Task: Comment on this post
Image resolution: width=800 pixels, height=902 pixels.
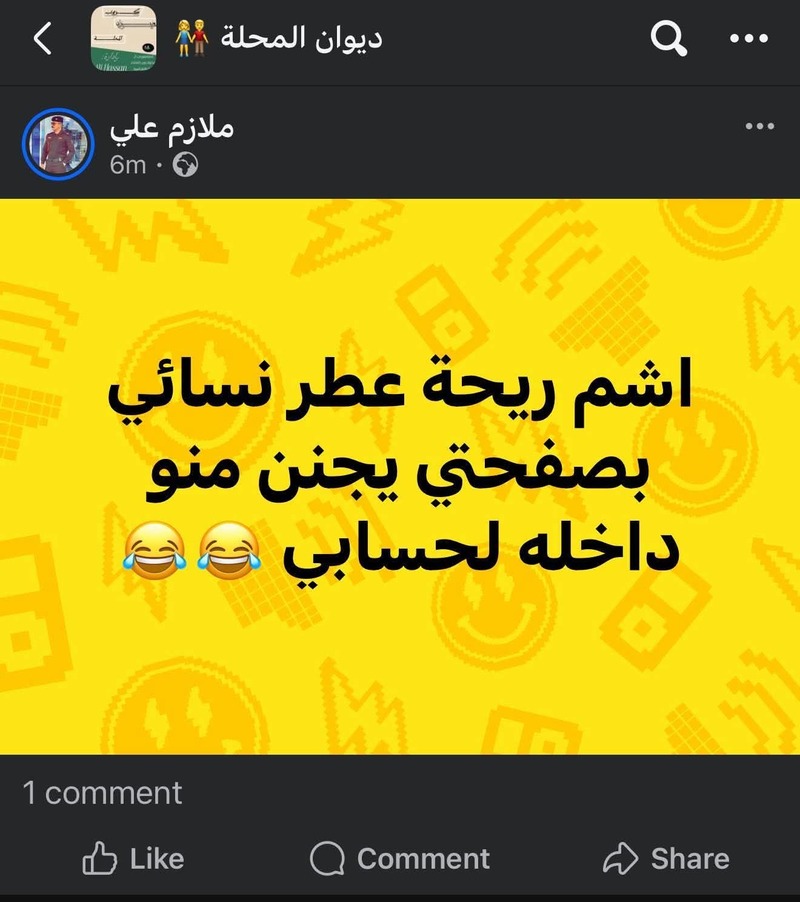Action: (400, 858)
